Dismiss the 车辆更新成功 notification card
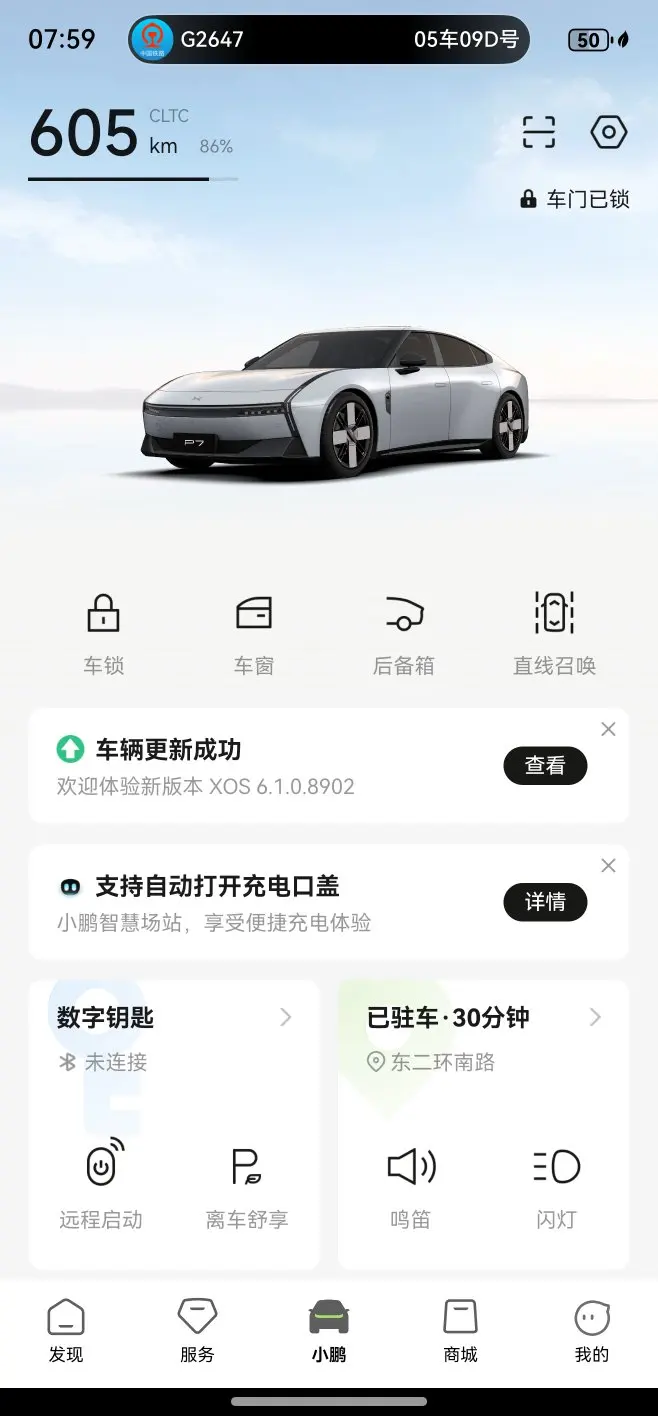The image size is (658, 1416). pyautogui.click(x=608, y=730)
